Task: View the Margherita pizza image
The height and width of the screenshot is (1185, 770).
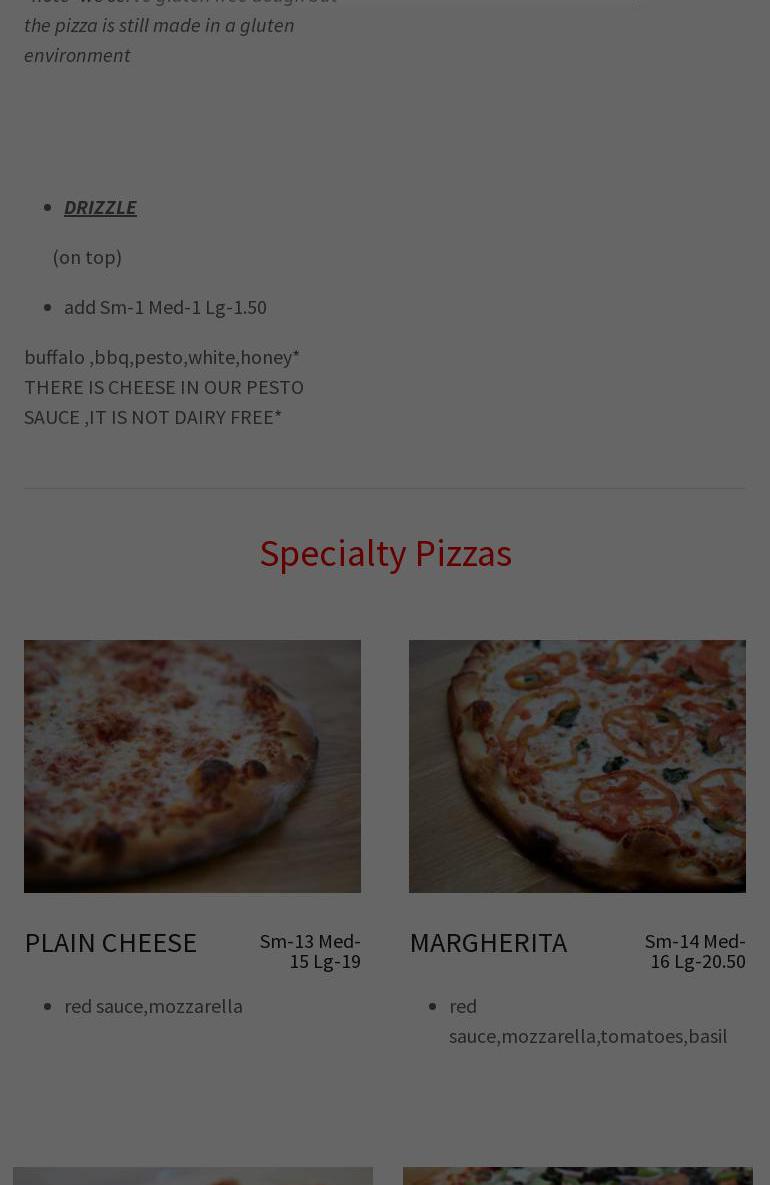Action: pos(577,766)
